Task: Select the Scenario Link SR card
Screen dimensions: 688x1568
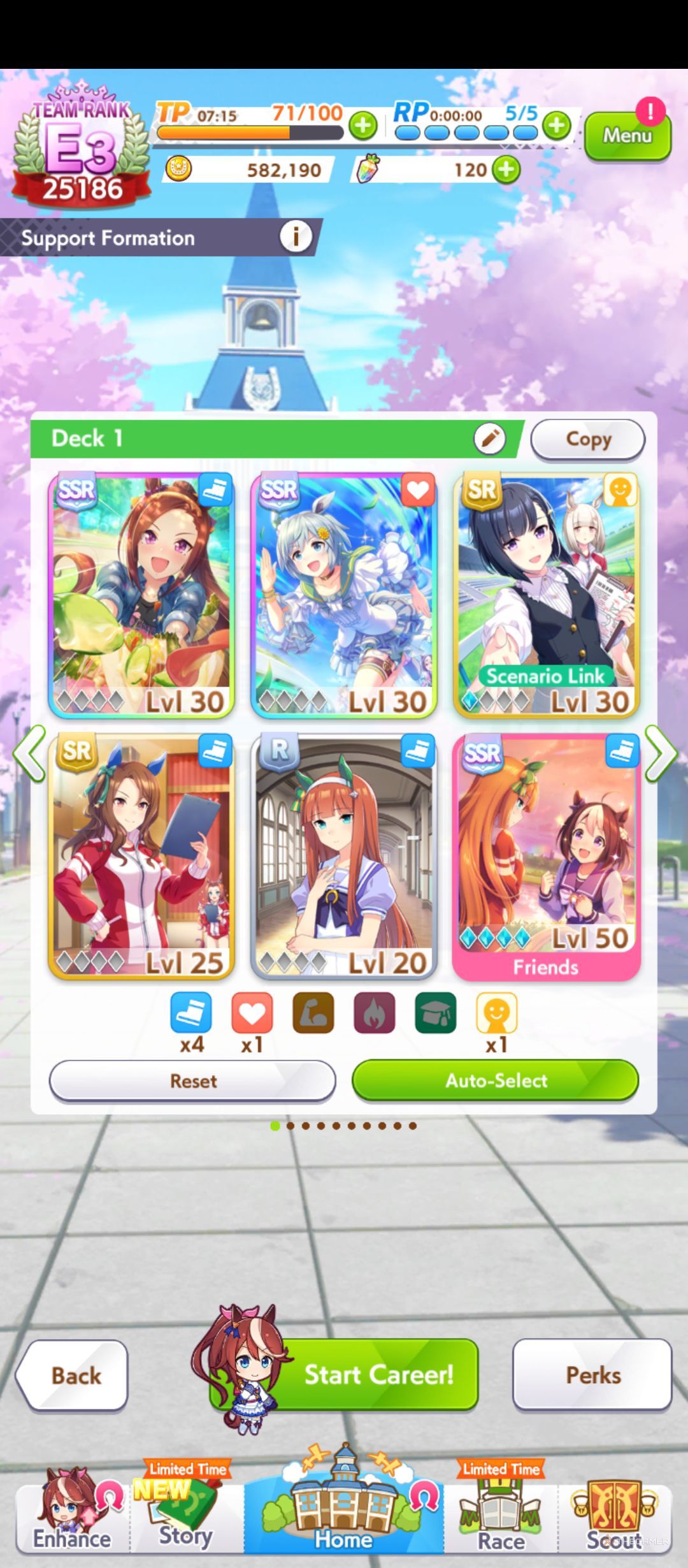Action: [x=546, y=595]
